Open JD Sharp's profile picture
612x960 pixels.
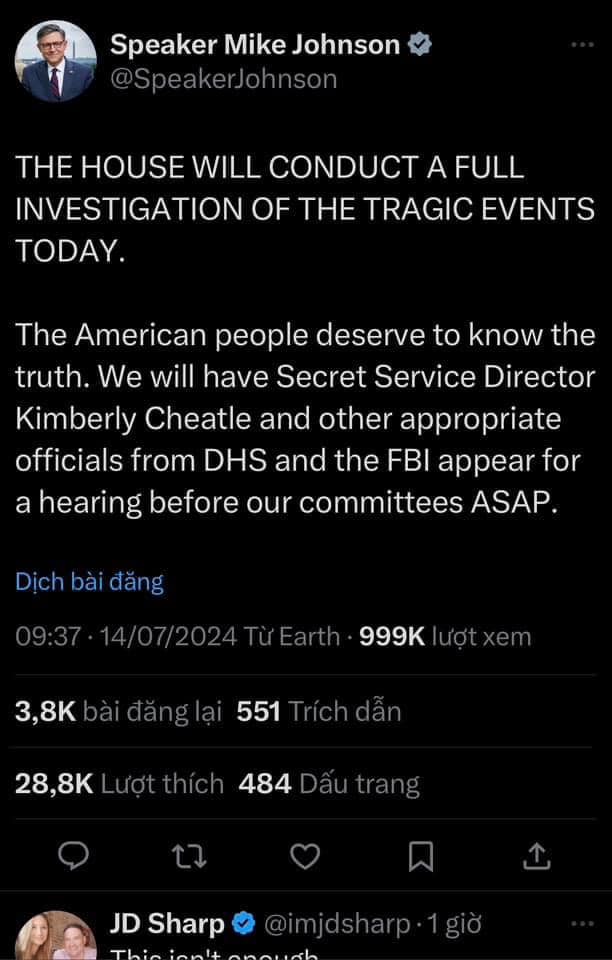[x=56, y=938]
